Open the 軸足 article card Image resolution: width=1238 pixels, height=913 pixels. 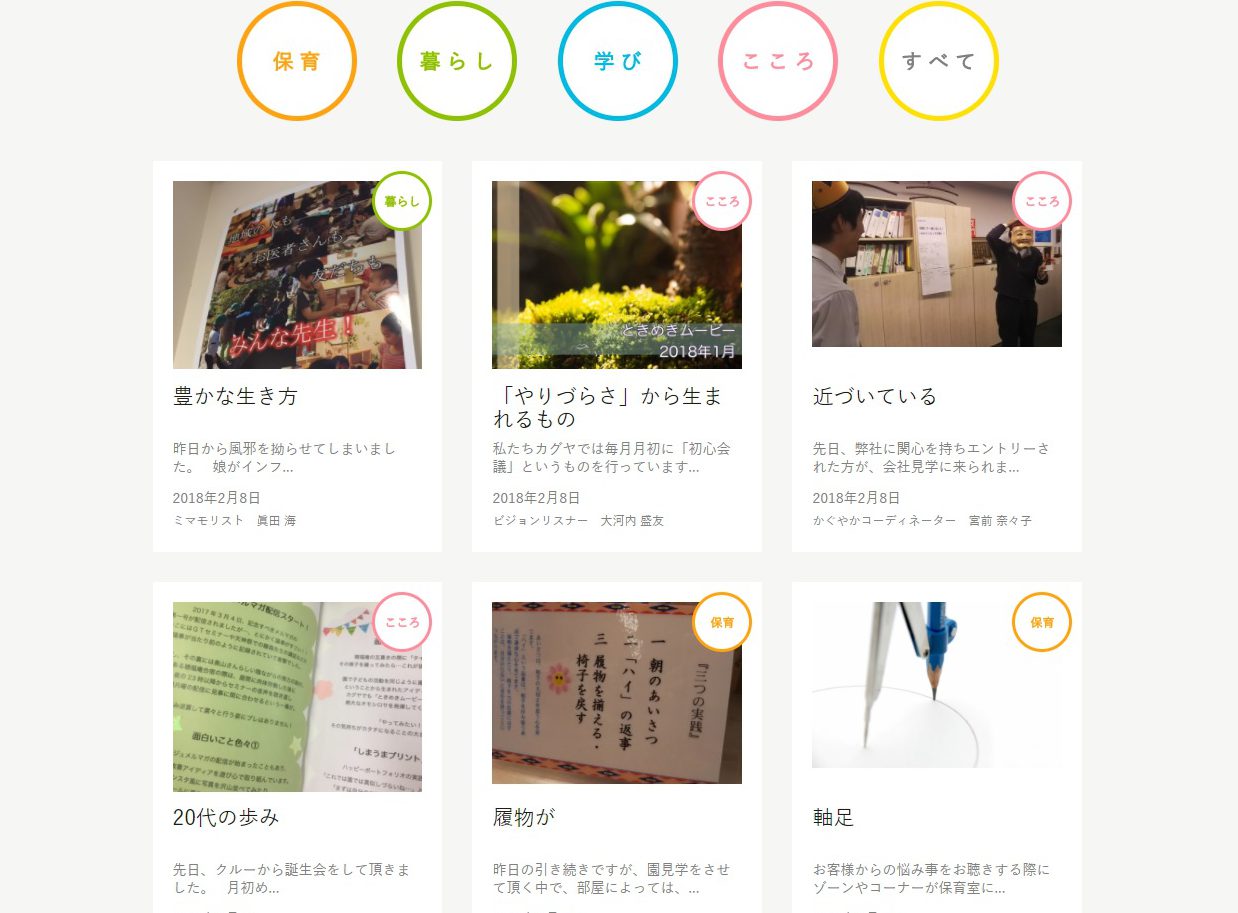(x=833, y=817)
